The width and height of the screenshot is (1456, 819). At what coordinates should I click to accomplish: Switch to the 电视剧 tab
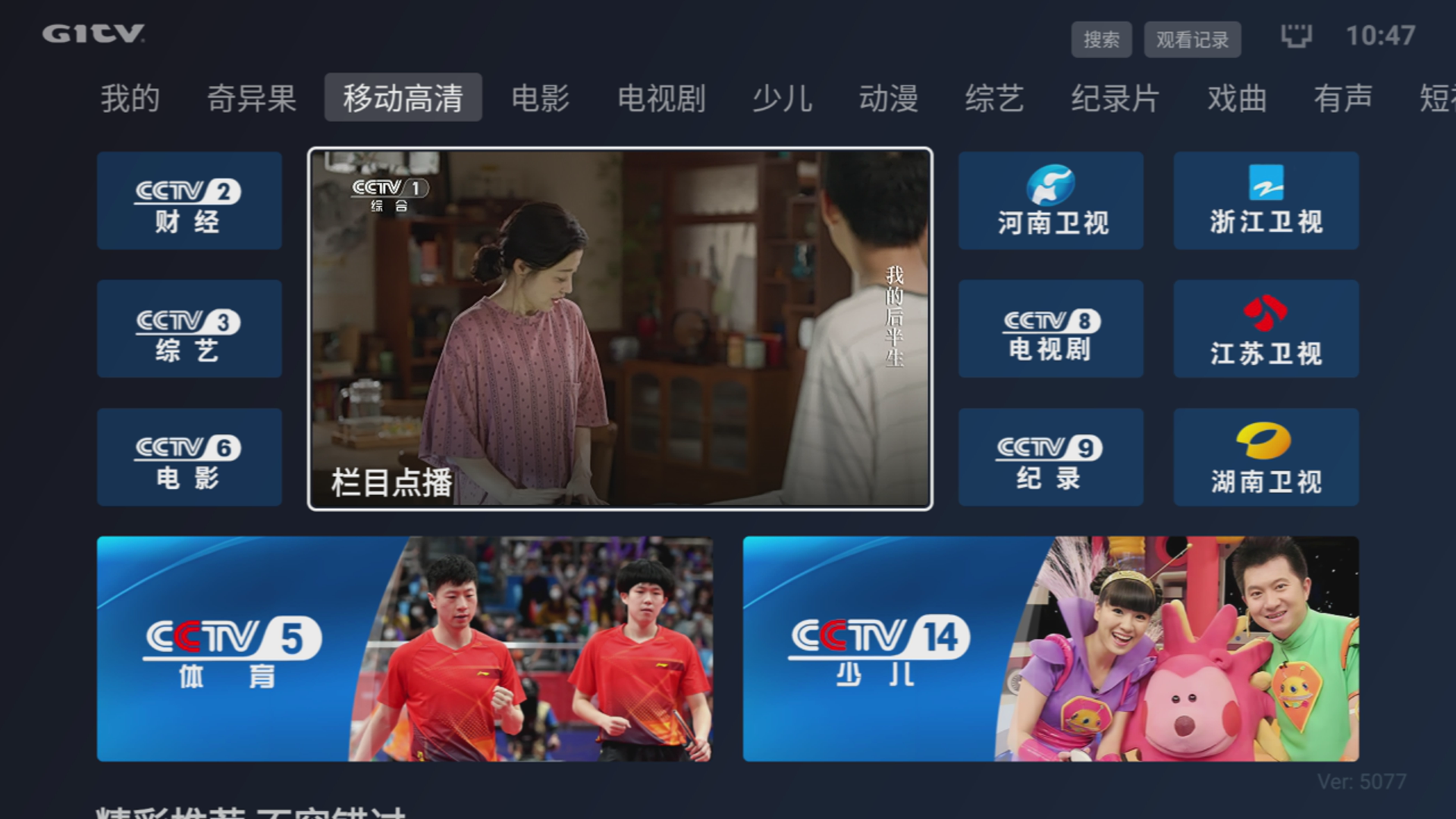(661, 99)
